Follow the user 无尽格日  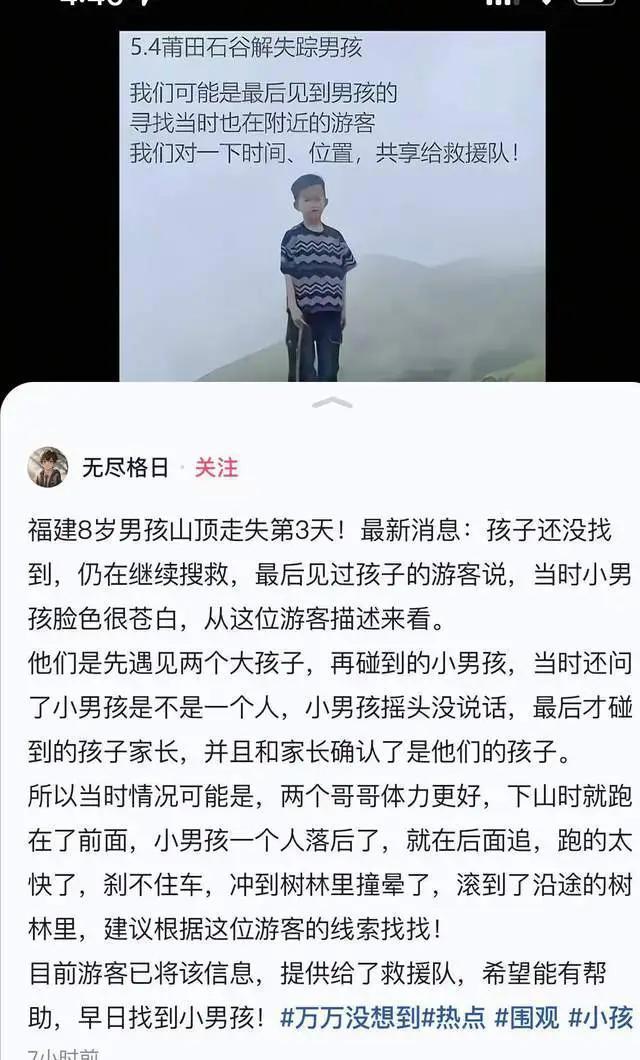pos(216,467)
